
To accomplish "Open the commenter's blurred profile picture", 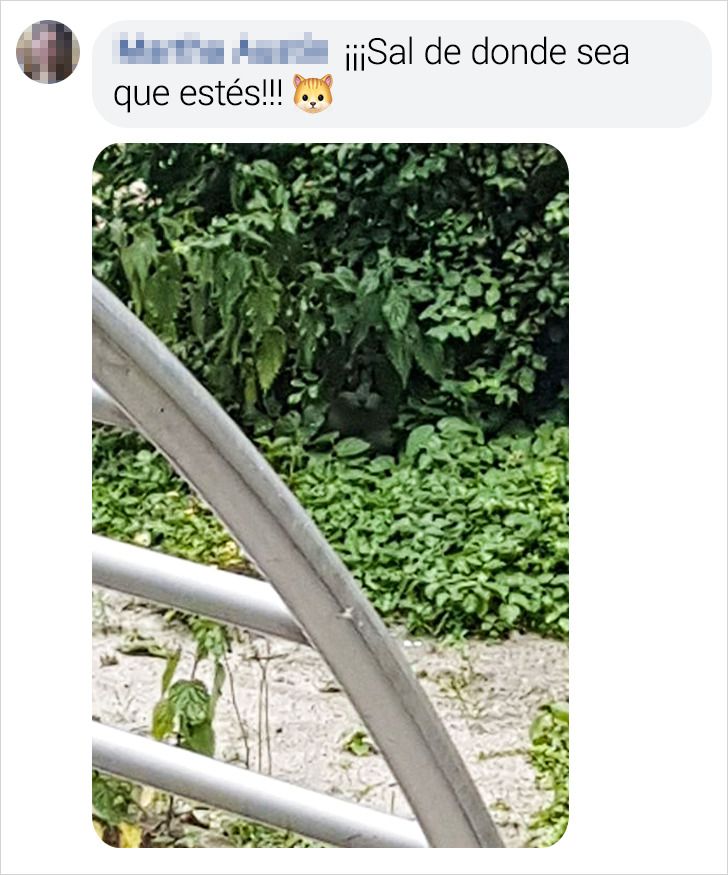I will click(x=47, y=52).
